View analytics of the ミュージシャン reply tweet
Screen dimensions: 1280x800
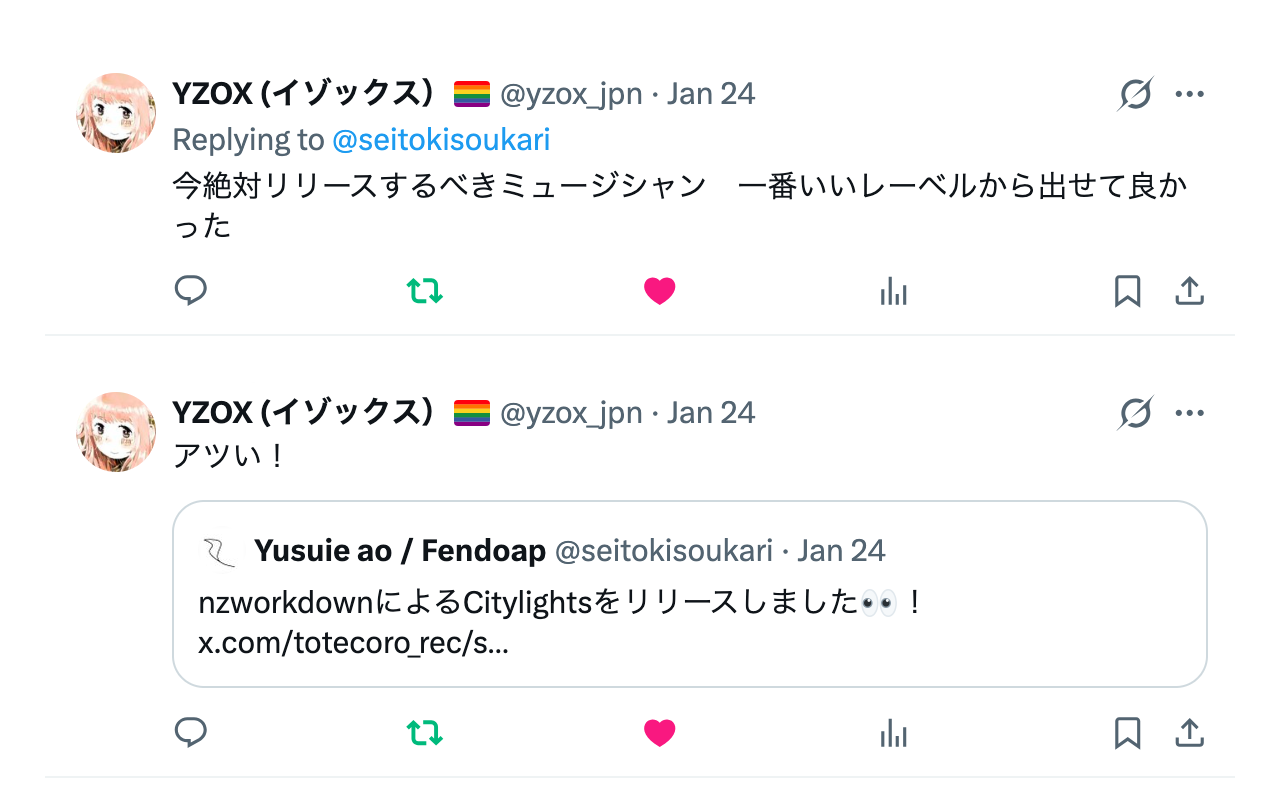coord(893,291)
